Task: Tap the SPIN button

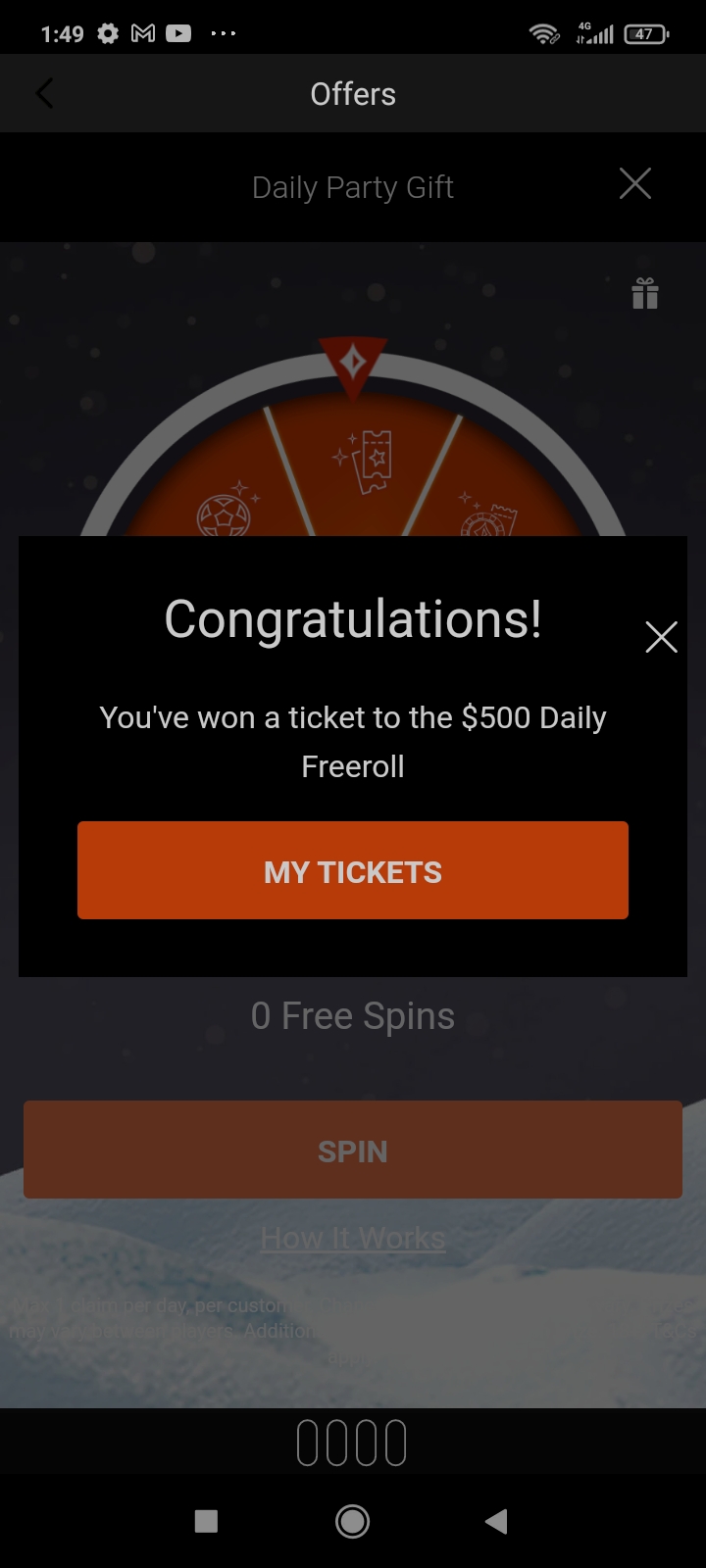Action: (353, 1150)
